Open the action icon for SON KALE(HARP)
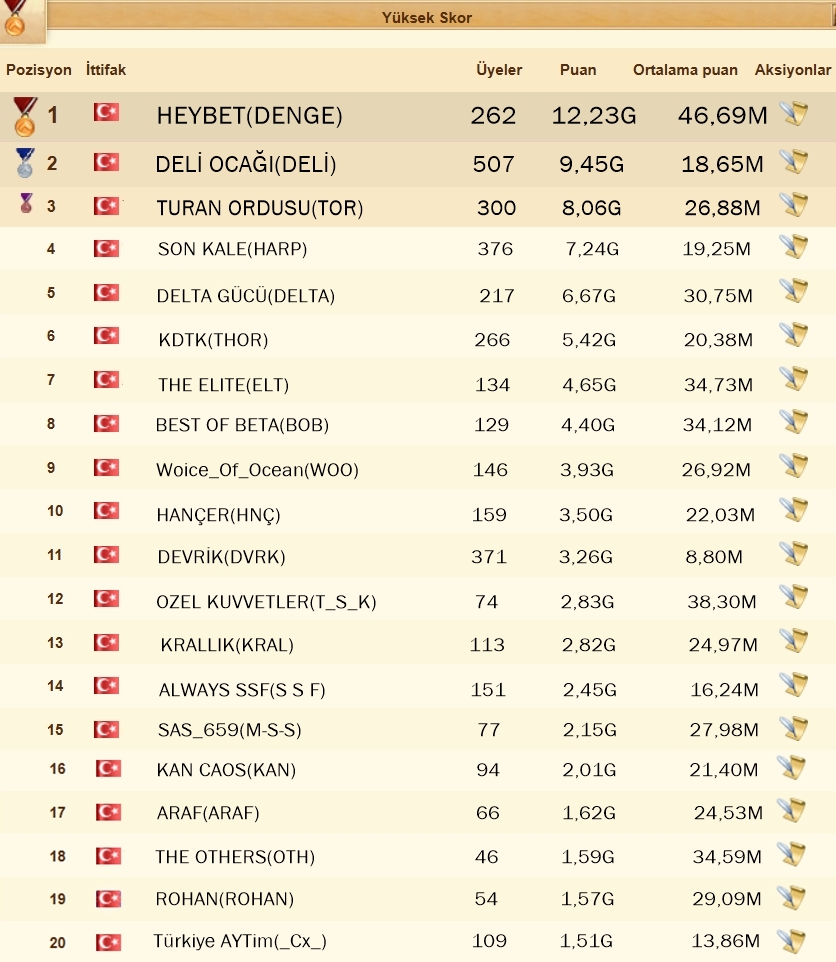 (794, 247)
